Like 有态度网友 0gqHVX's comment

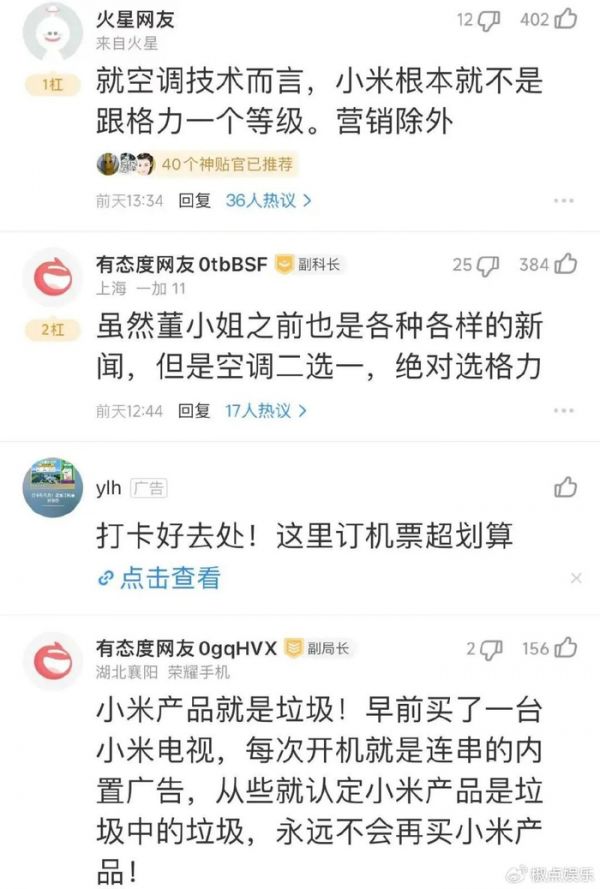565,648
